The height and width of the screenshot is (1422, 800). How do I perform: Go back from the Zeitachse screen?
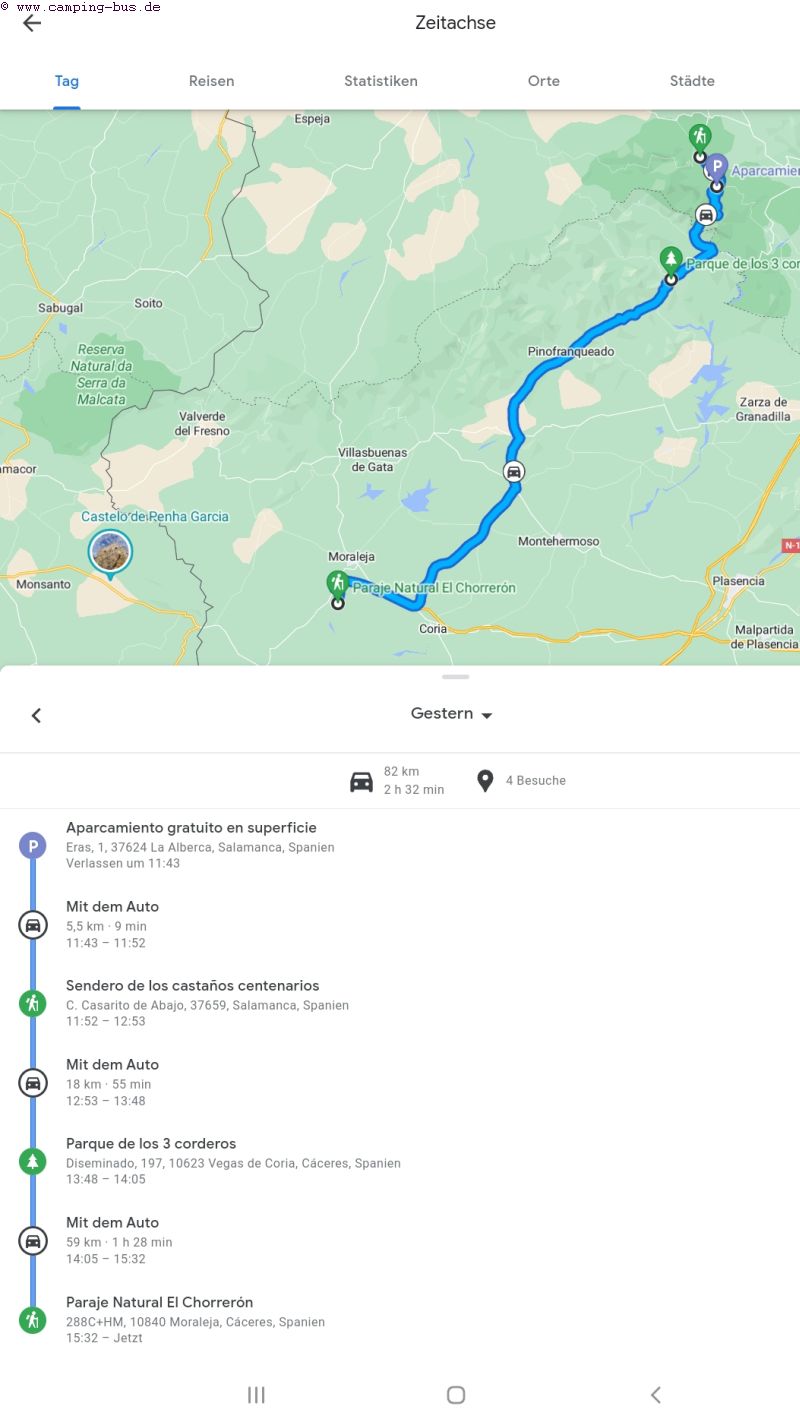[x=32, y=23]
